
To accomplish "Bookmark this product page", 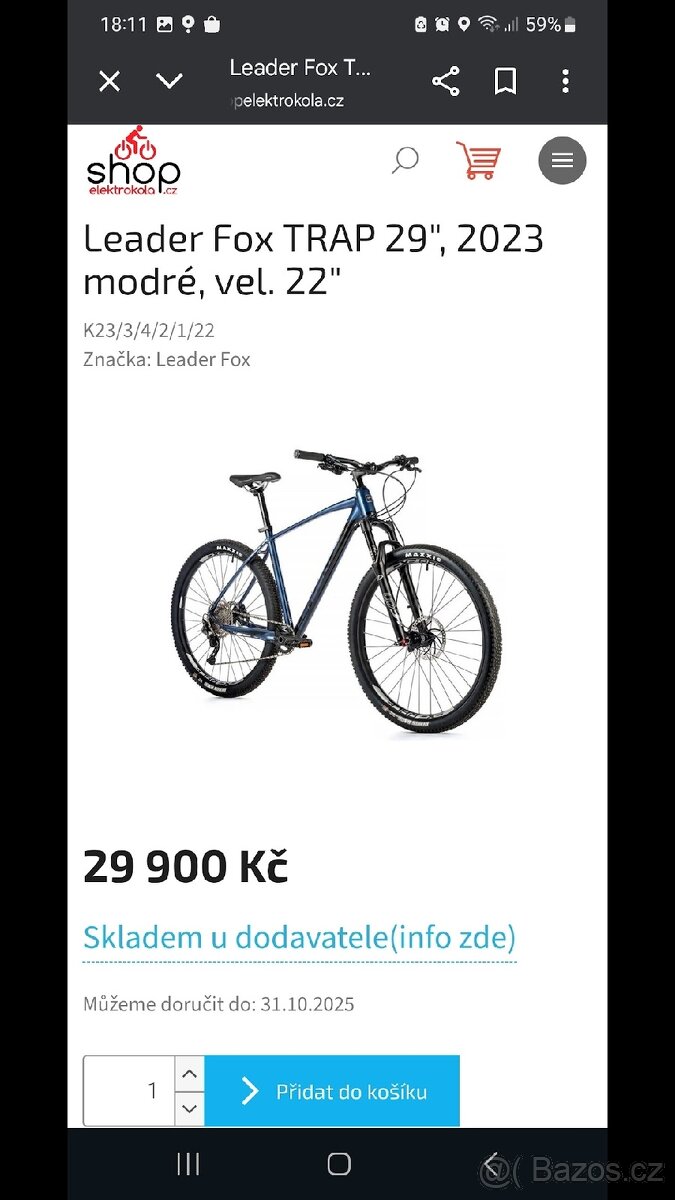I will click(x=506, y=82).
